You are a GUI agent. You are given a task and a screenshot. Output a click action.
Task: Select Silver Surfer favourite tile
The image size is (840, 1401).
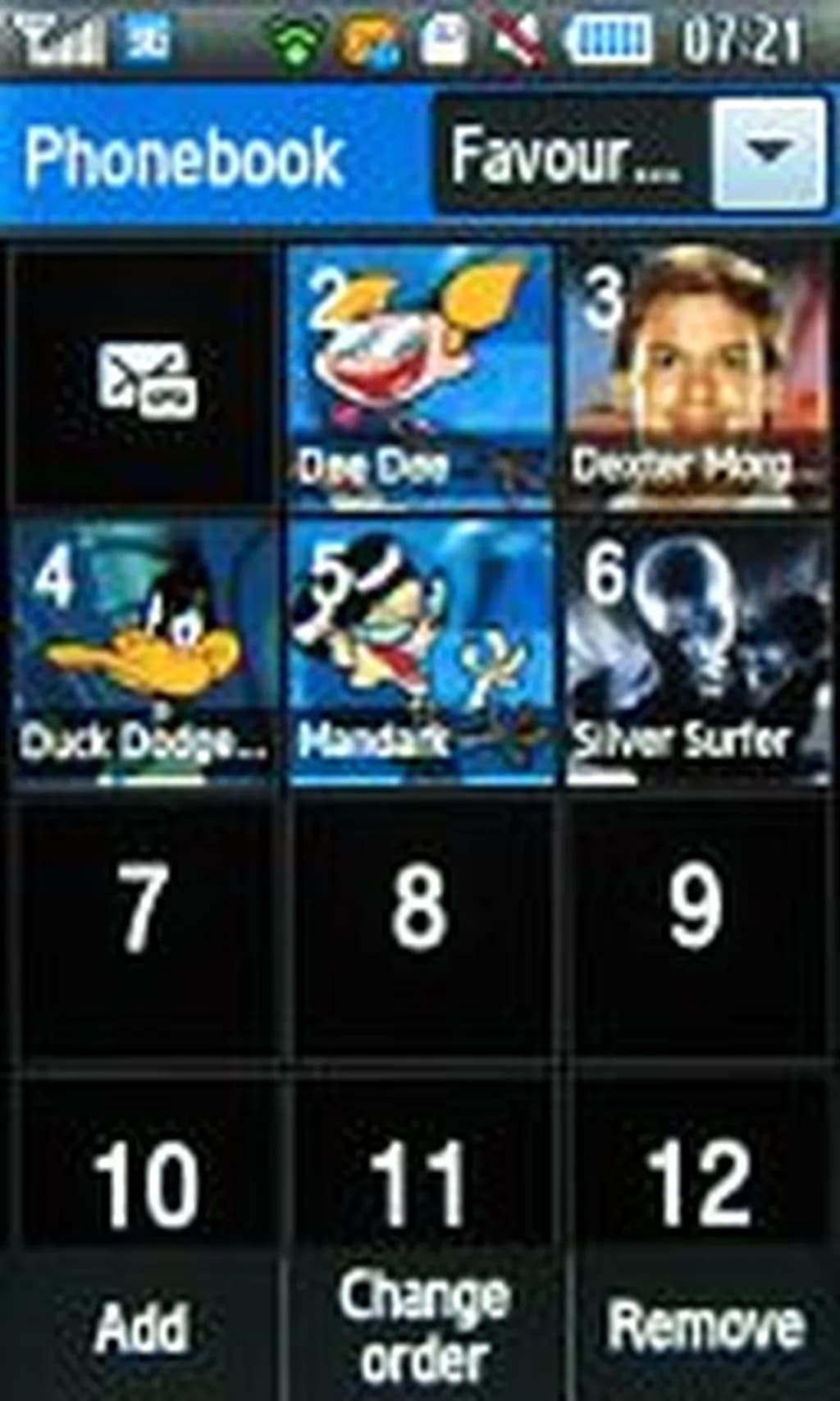(x=696, y=652)
